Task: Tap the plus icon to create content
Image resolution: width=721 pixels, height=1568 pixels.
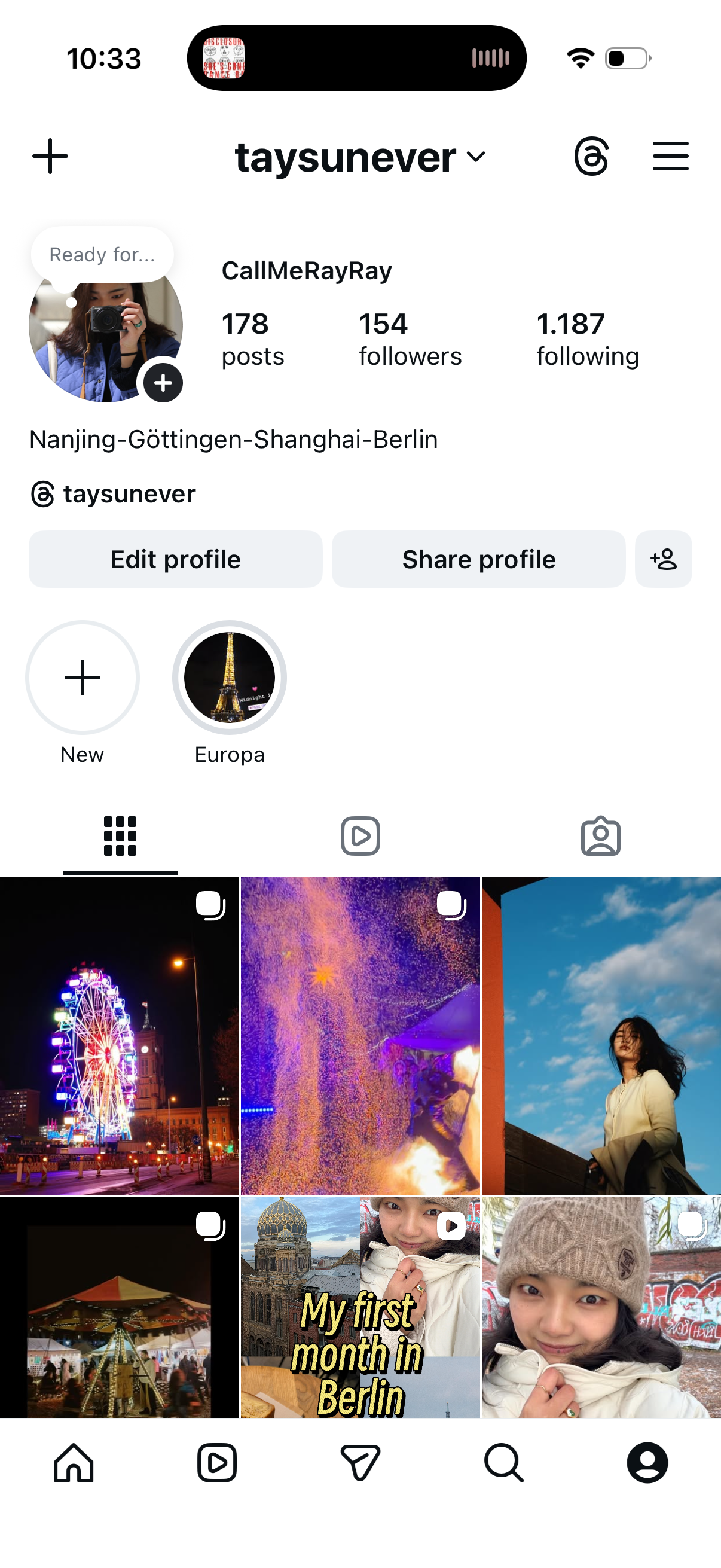Action: pyautogui.click(x=50, y=157)
